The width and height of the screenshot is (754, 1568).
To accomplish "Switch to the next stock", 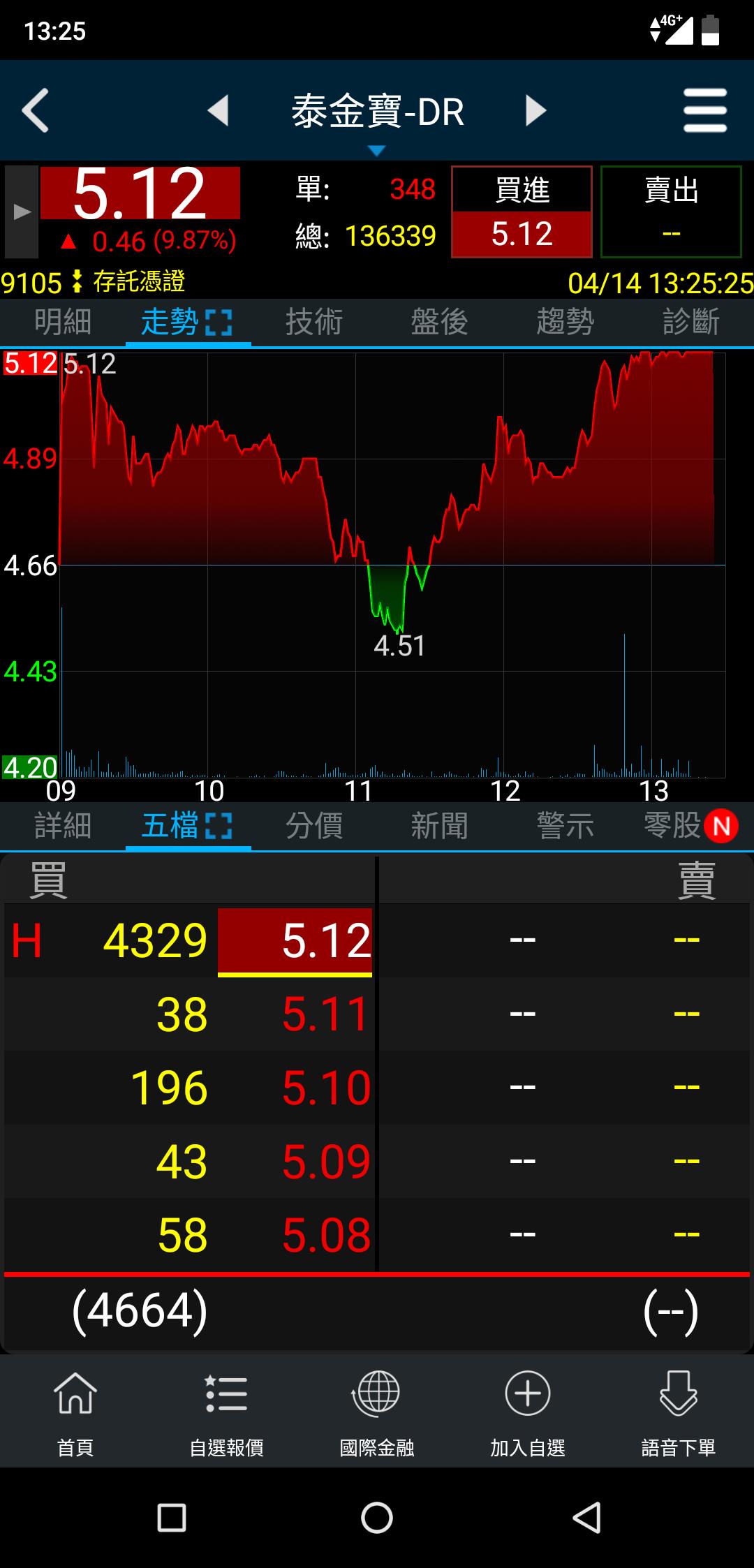I will point(535,110).
